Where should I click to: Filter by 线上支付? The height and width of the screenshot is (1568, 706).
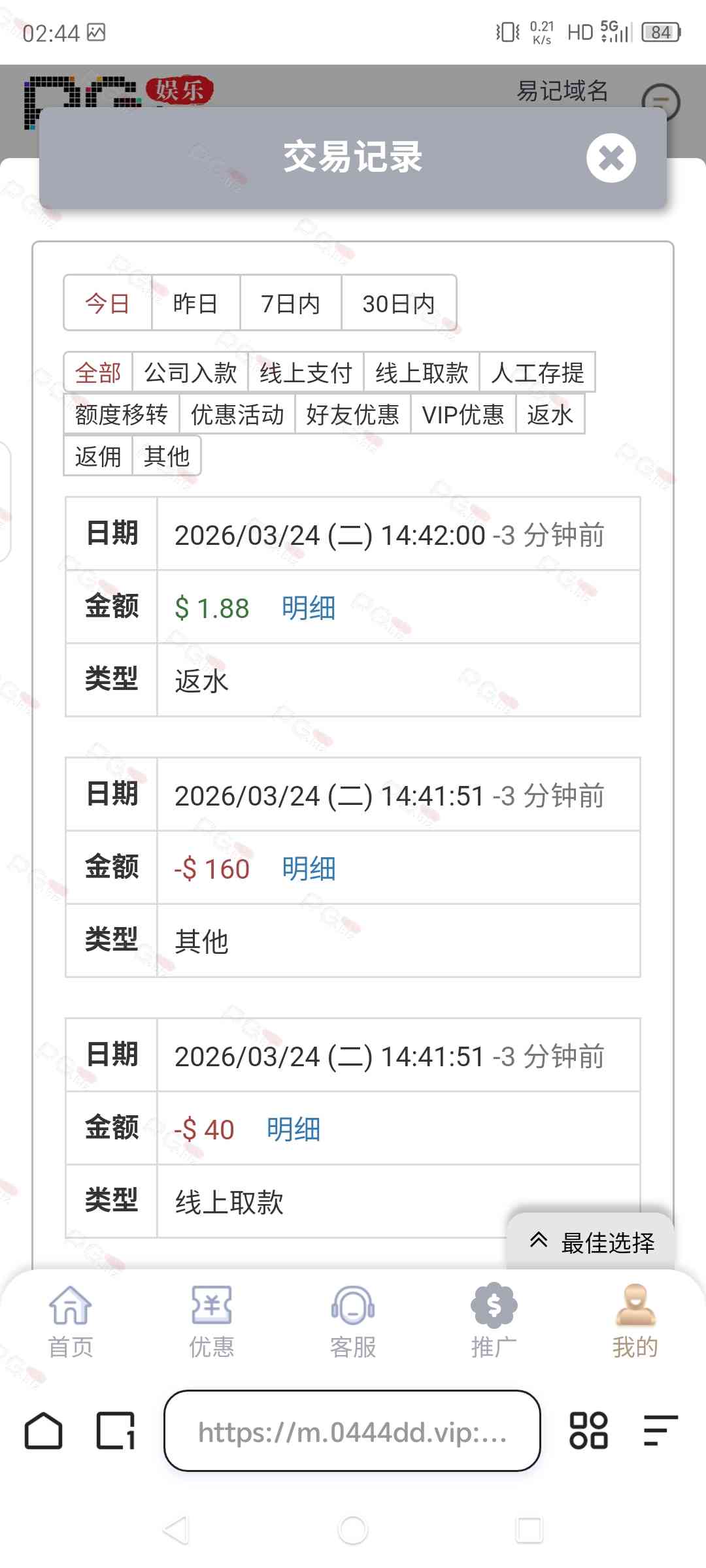click(306, 373)
